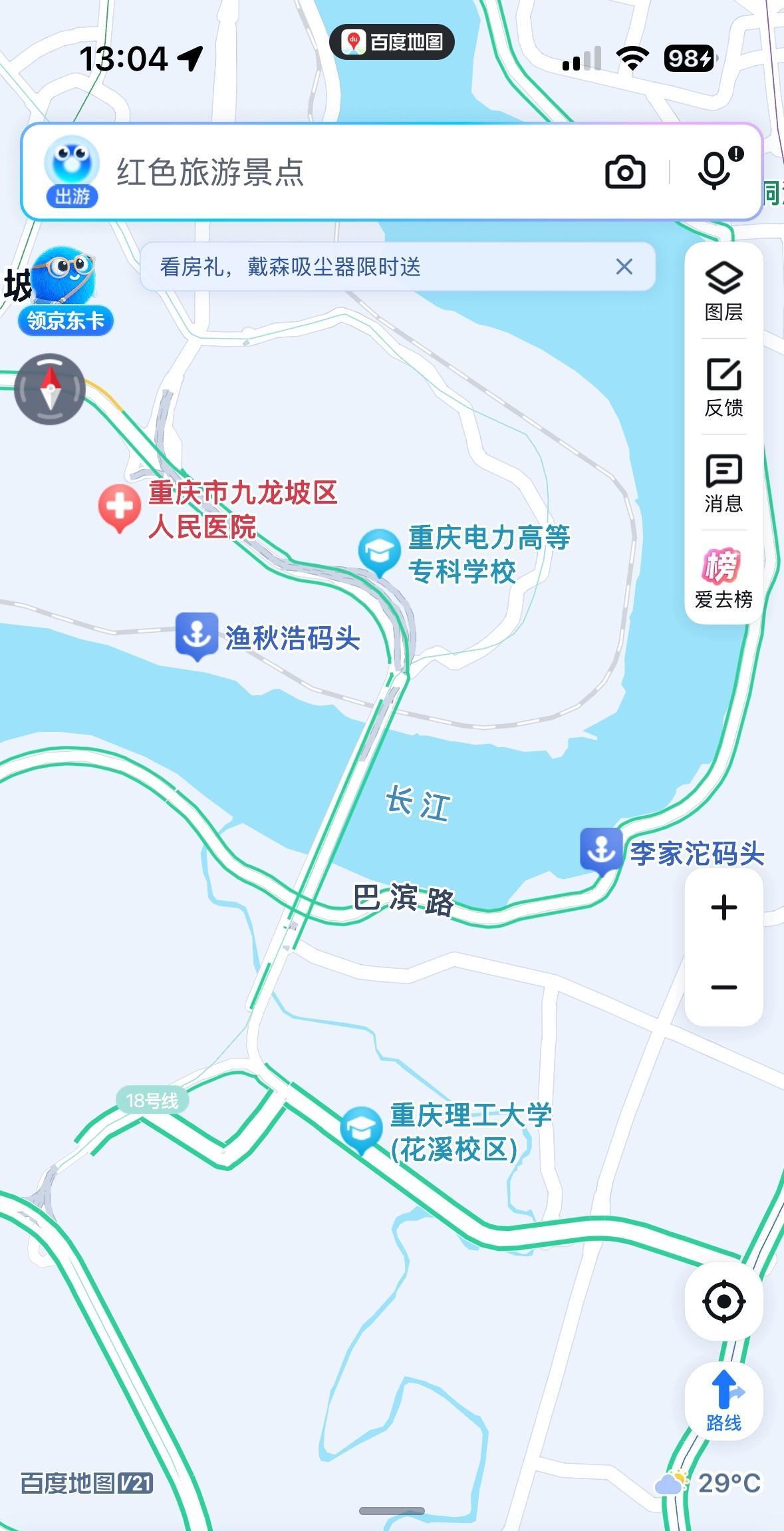Zoom out of the map
The width and height of the screenshot is (784, 1531).
[723, 987]
